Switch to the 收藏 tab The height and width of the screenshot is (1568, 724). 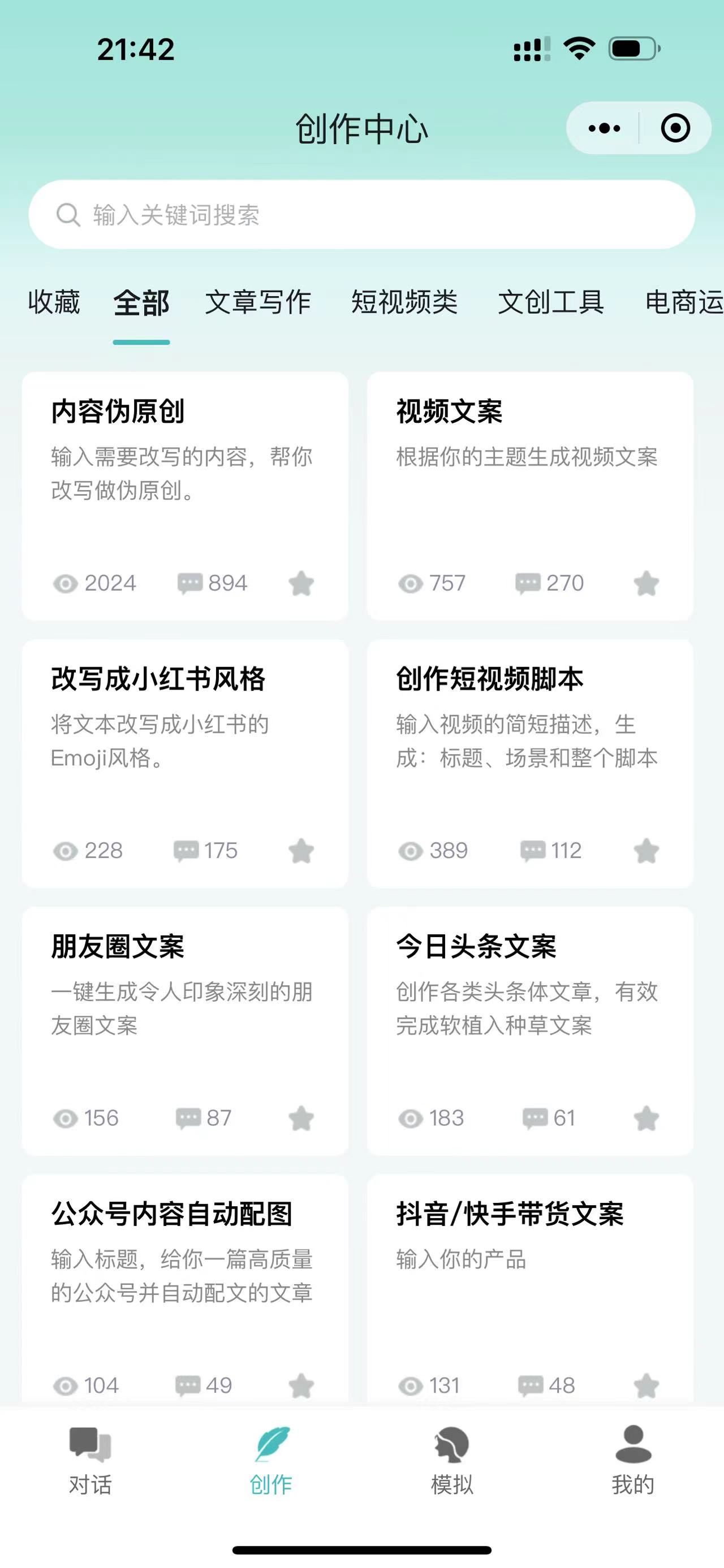(x=54, y=302)
